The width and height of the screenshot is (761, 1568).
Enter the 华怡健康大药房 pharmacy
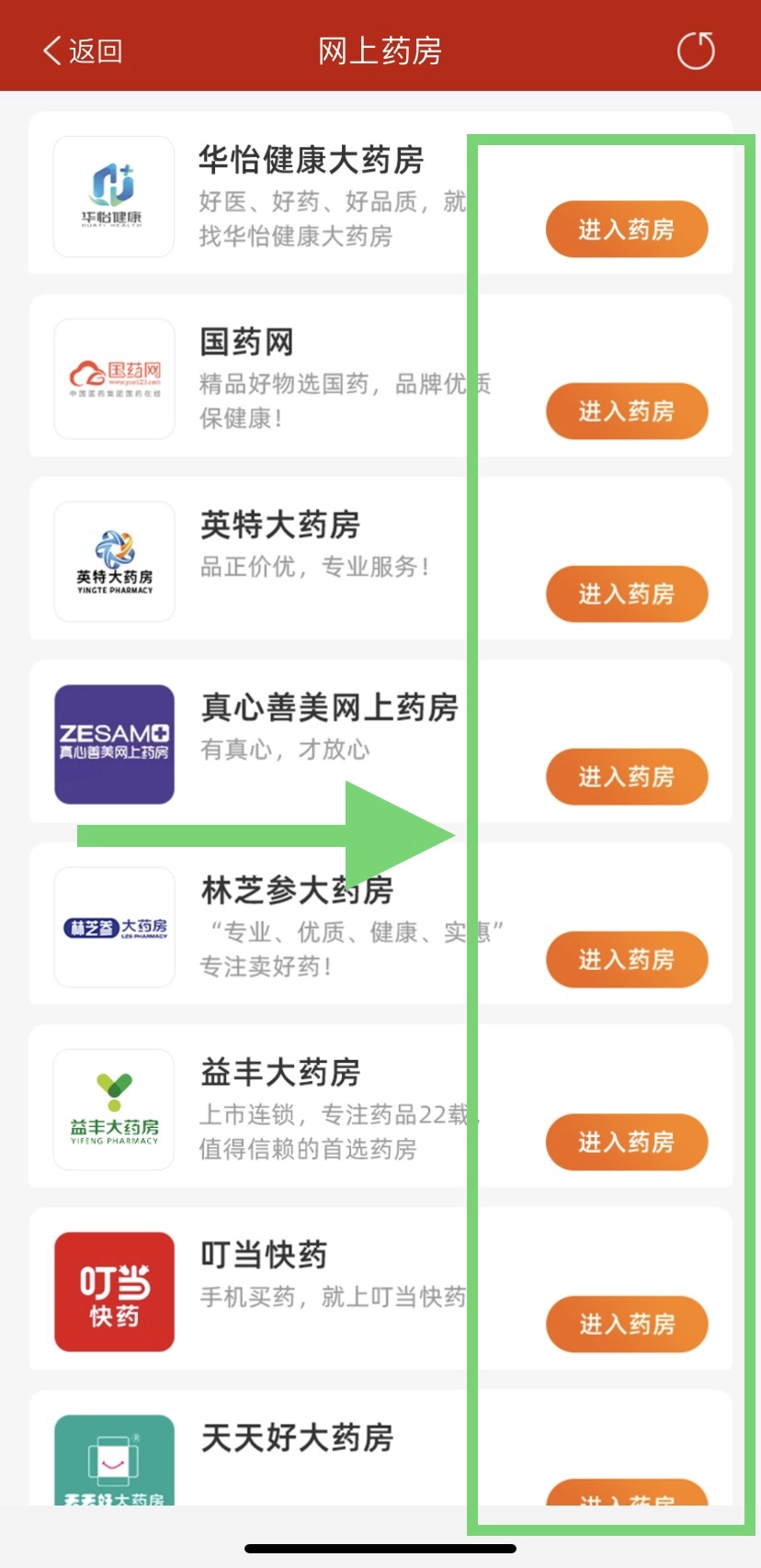tap(627, 229)
